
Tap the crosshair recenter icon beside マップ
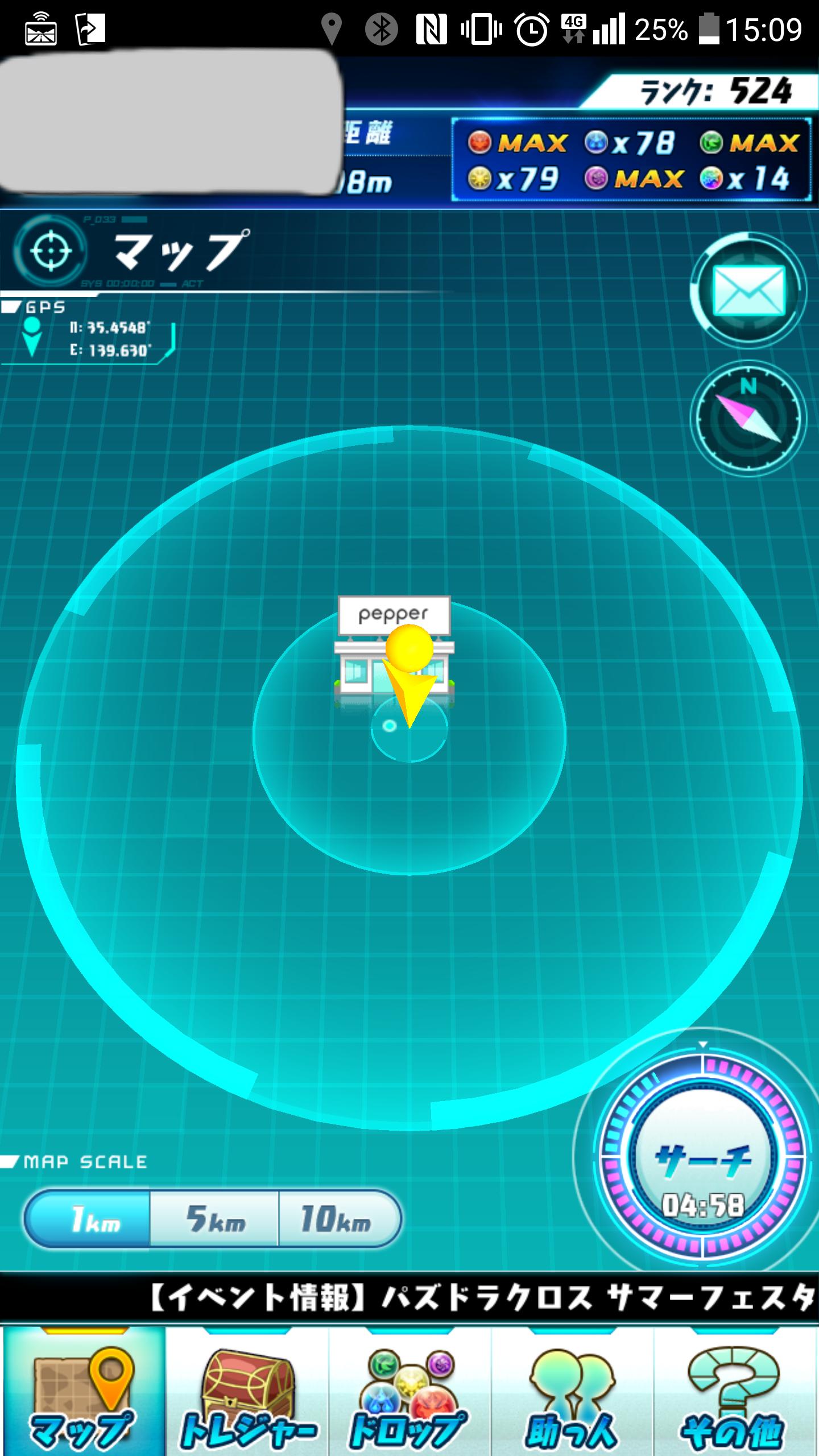51,251
